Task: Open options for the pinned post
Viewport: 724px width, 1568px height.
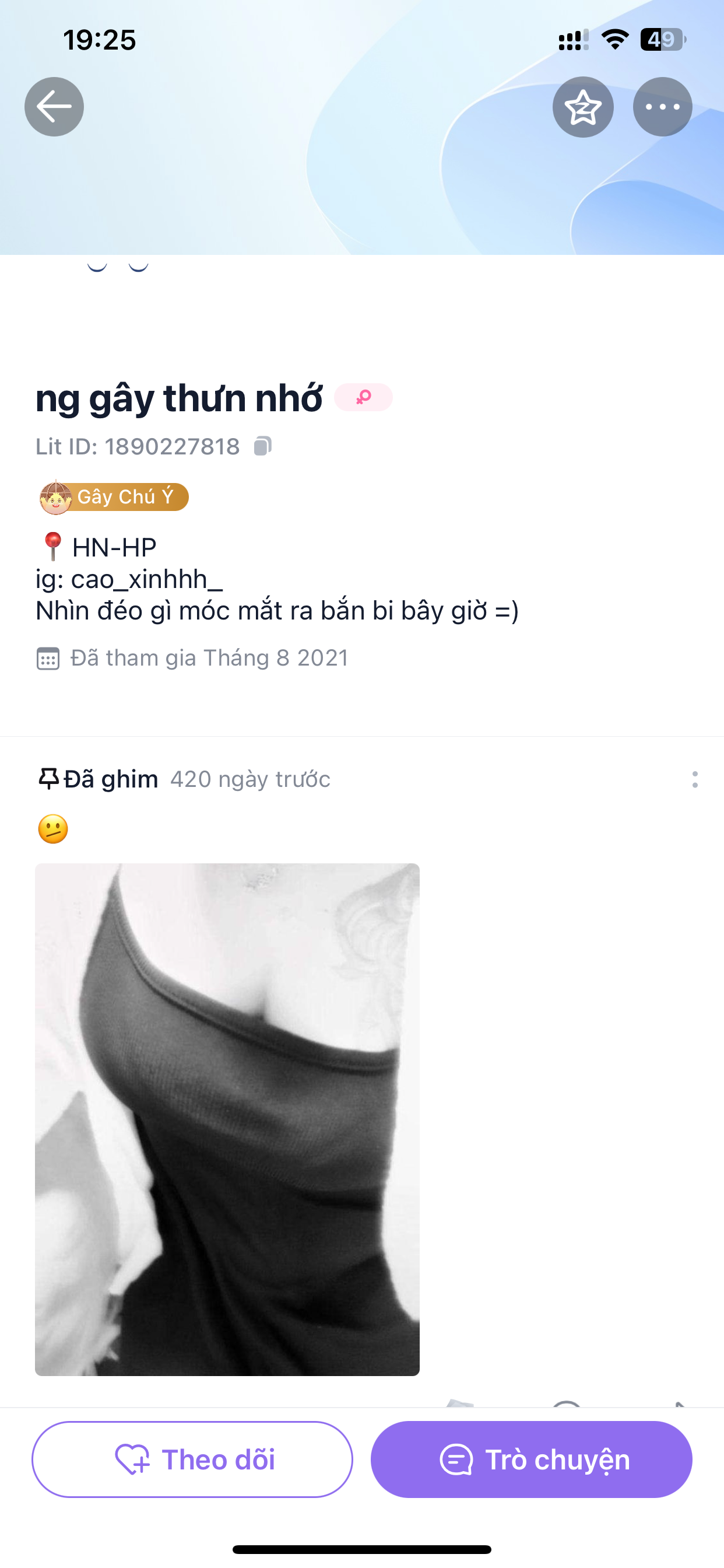Action: [x=695, y=779]
